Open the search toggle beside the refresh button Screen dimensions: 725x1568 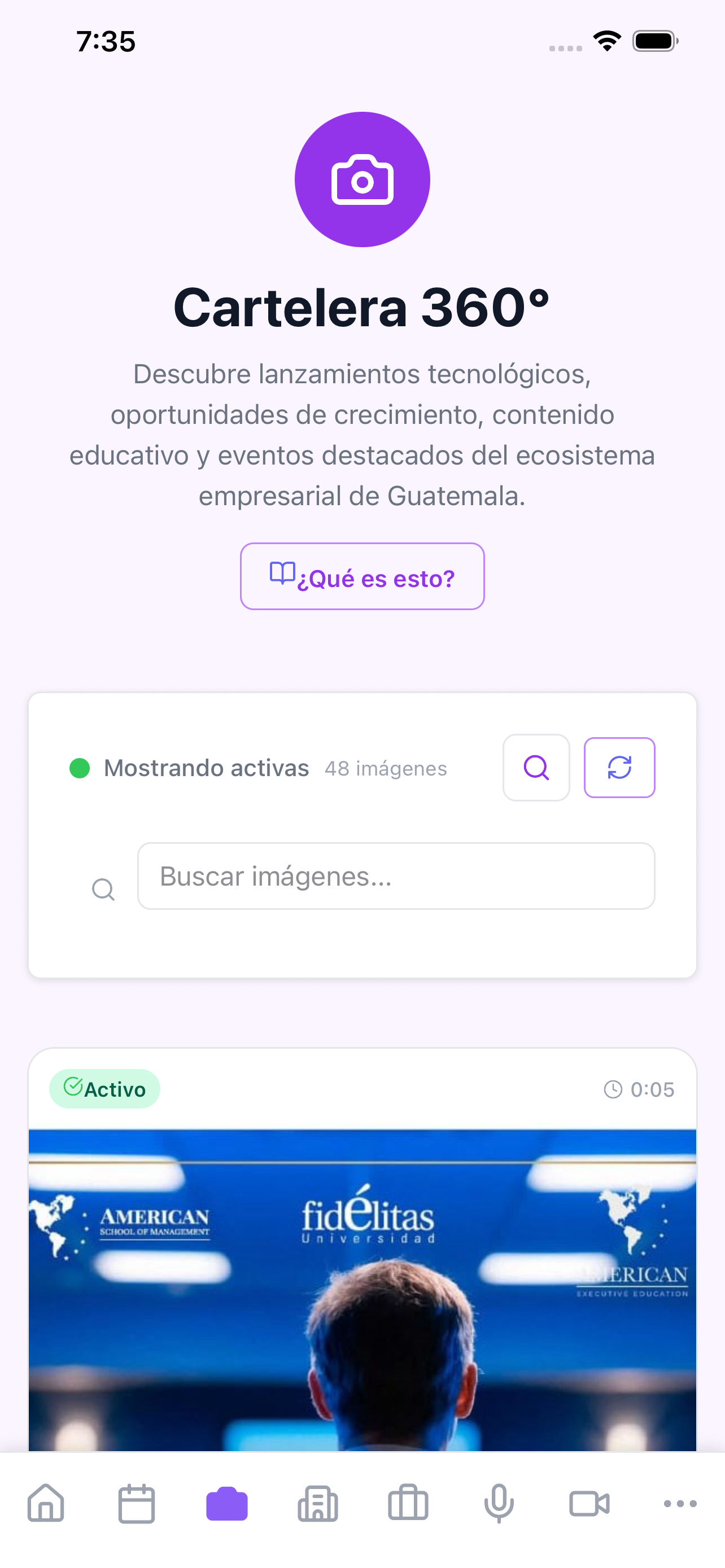click(x=536, y=768)
